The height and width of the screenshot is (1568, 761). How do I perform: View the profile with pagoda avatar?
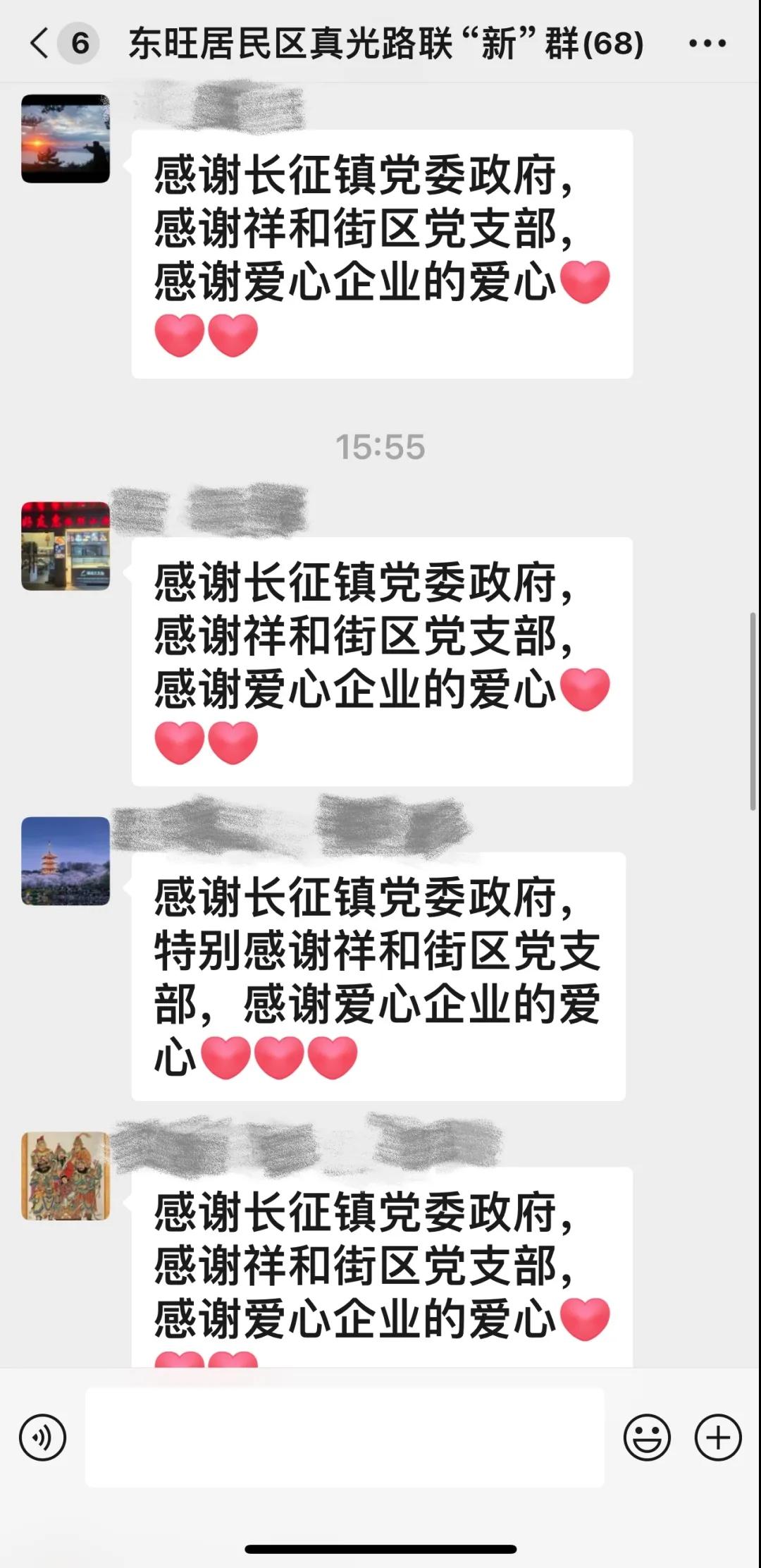[x=66, y=861]
